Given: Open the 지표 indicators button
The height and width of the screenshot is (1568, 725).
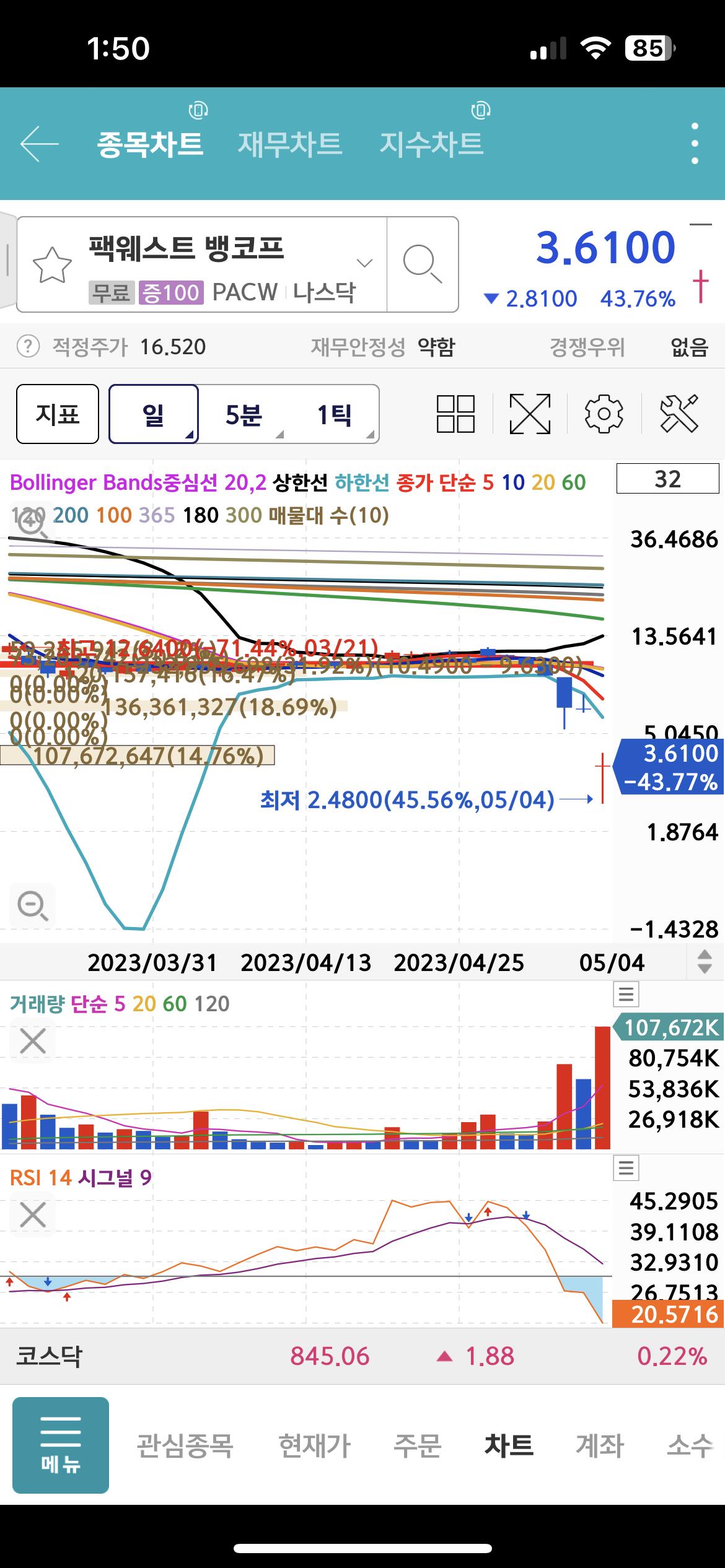Looking at the screenshot, I should [58, 414].
